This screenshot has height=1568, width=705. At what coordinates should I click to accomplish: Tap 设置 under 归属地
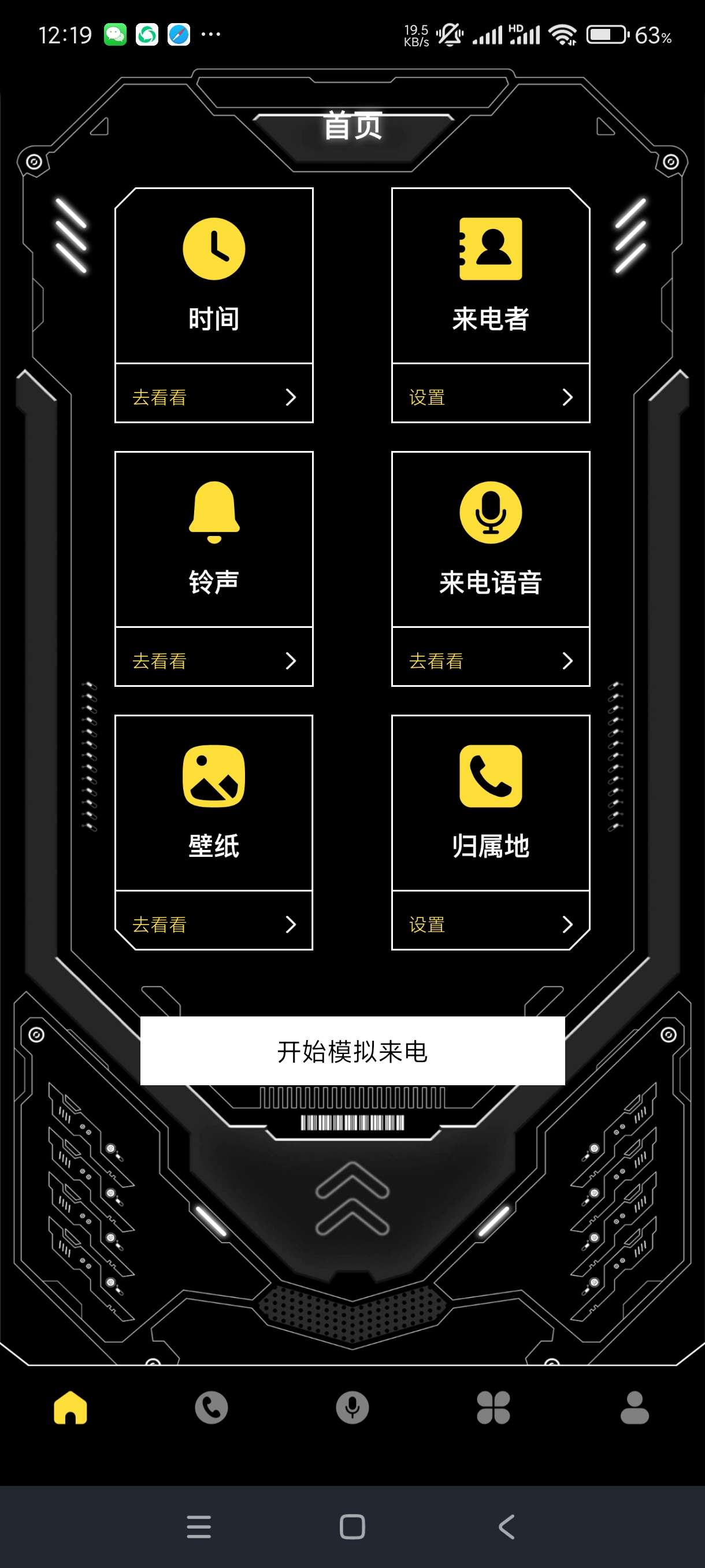[490, 924]
